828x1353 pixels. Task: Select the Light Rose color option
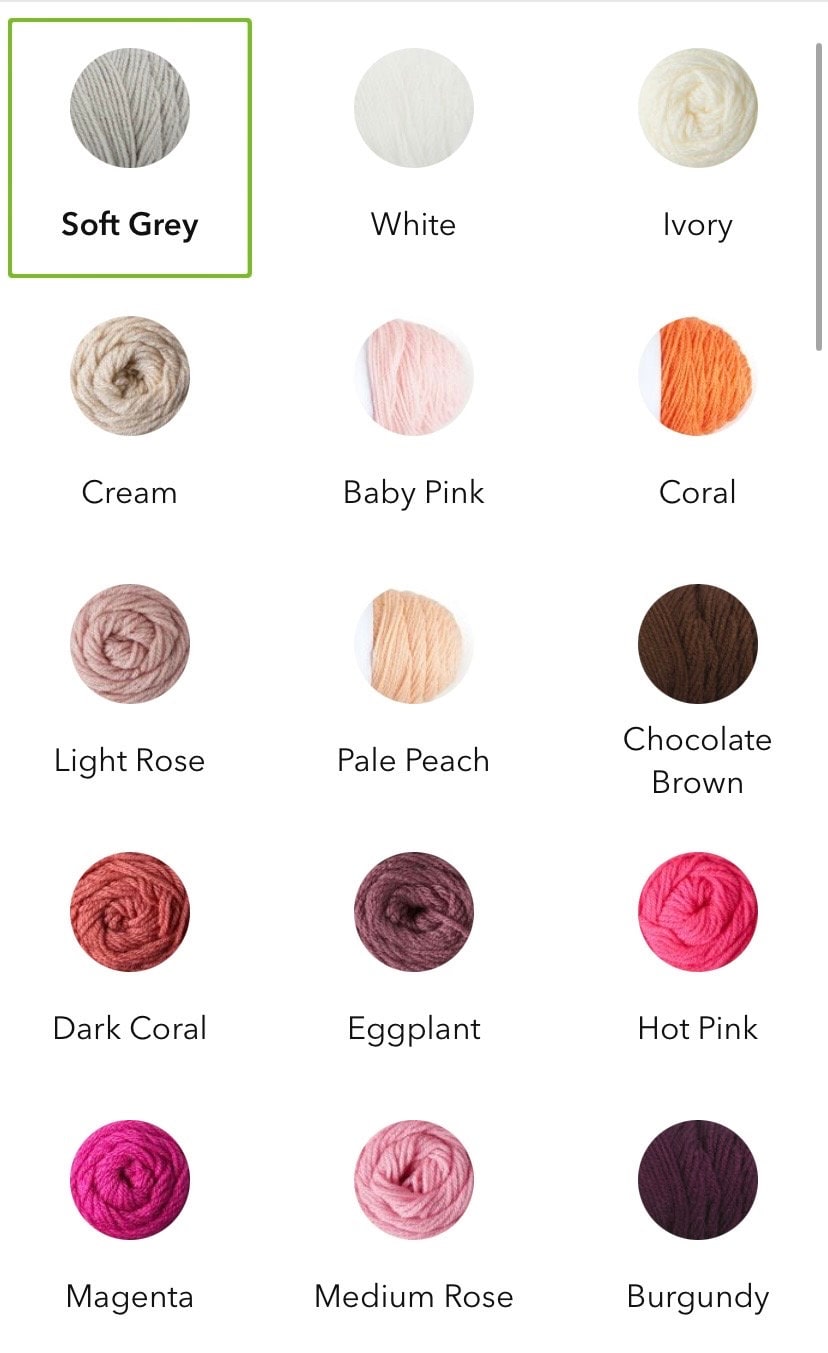coord(129,644)
